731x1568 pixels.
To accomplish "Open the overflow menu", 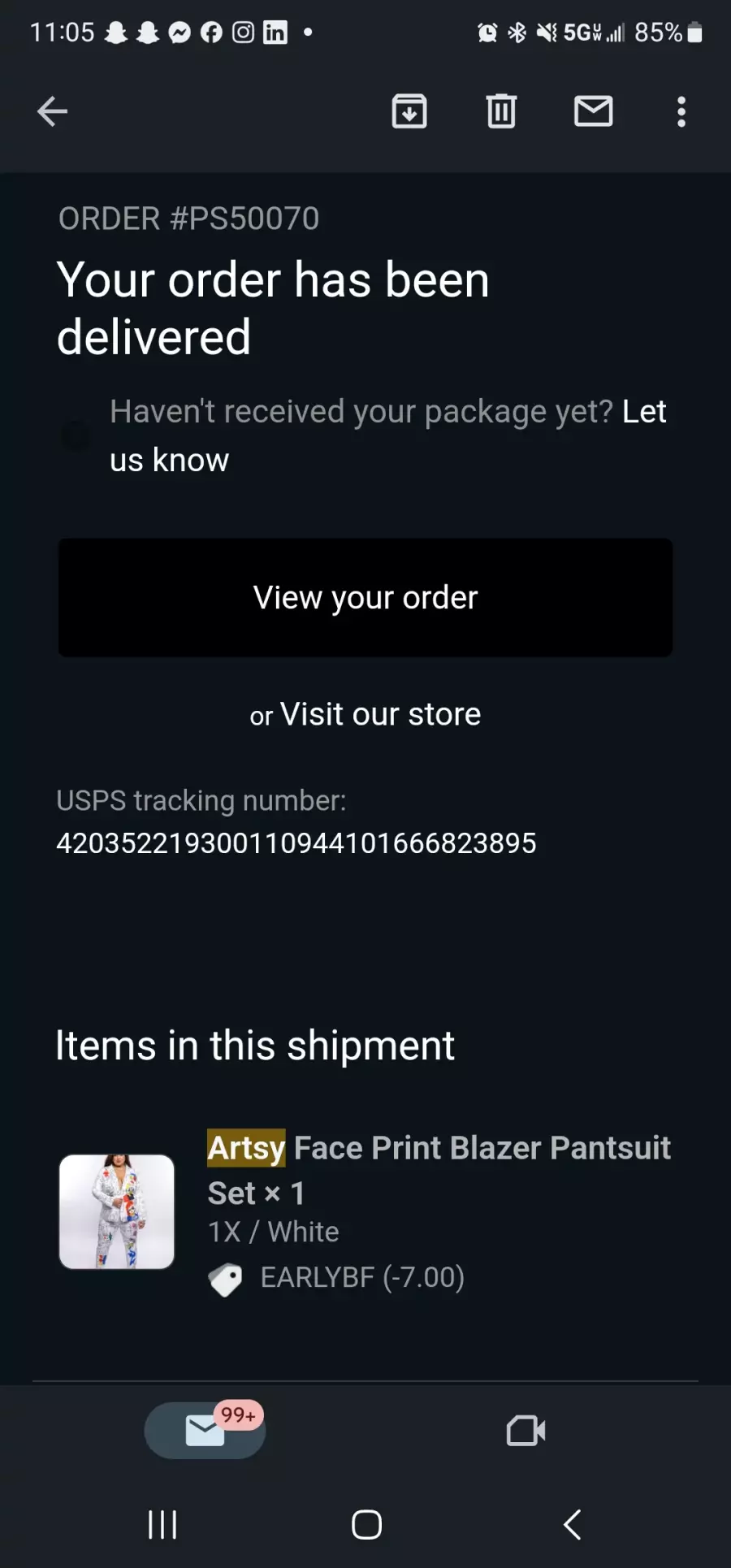I will [x=681, y=111].
